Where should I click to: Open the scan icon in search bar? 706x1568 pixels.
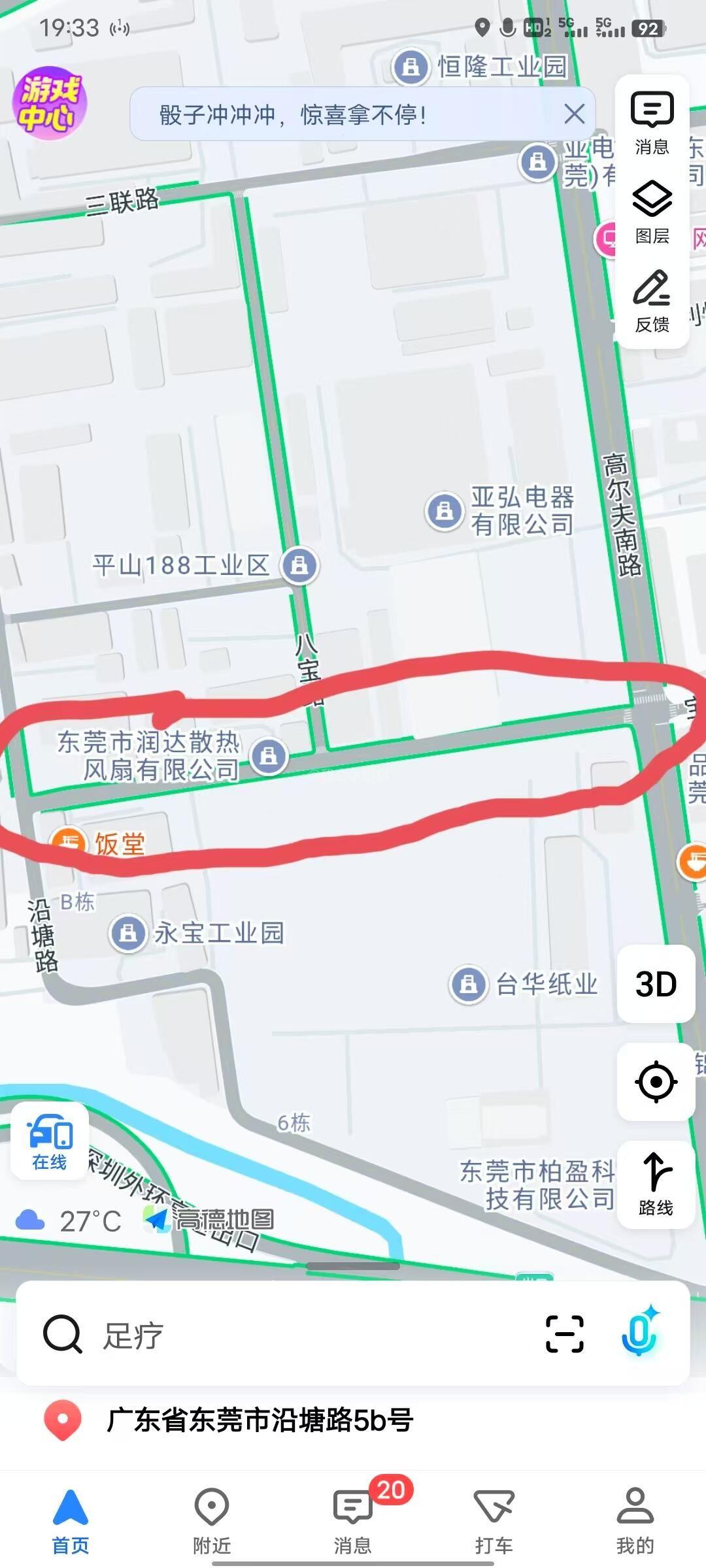(564, 1333)
